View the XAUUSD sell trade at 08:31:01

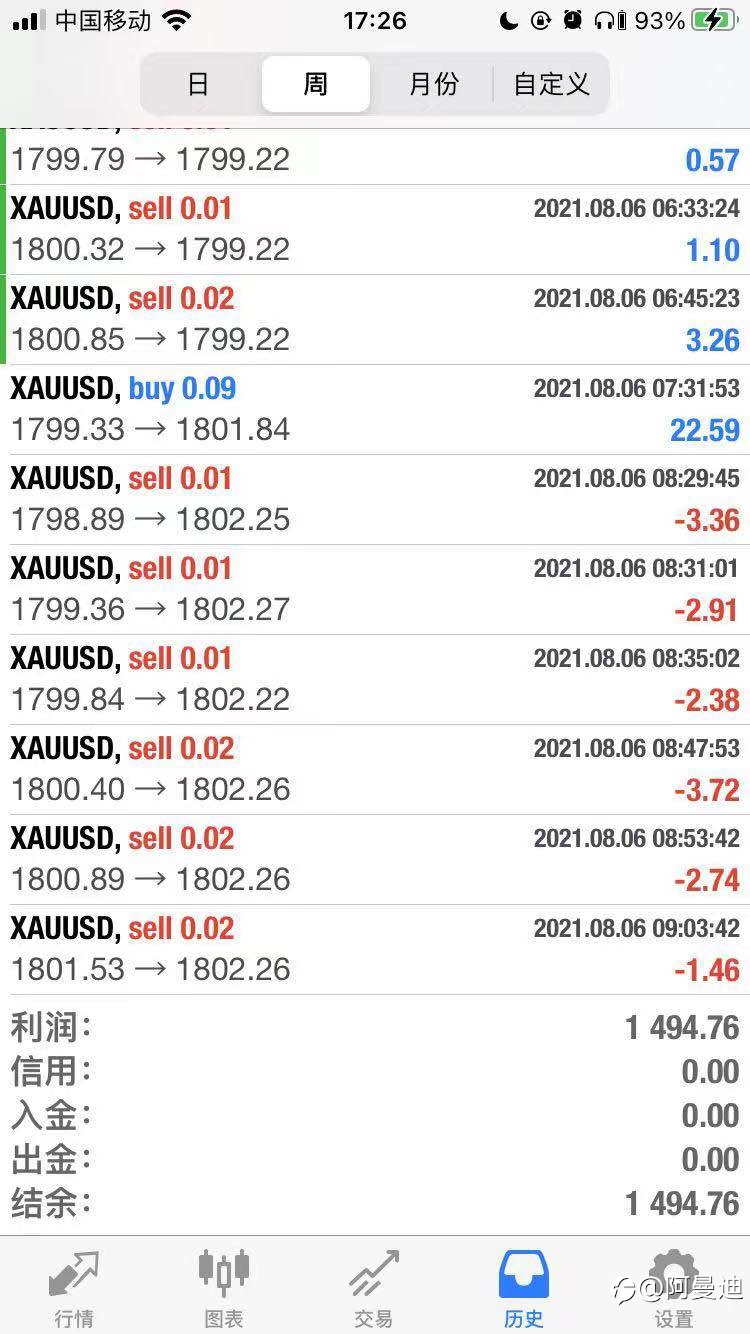tap(375, 590)
